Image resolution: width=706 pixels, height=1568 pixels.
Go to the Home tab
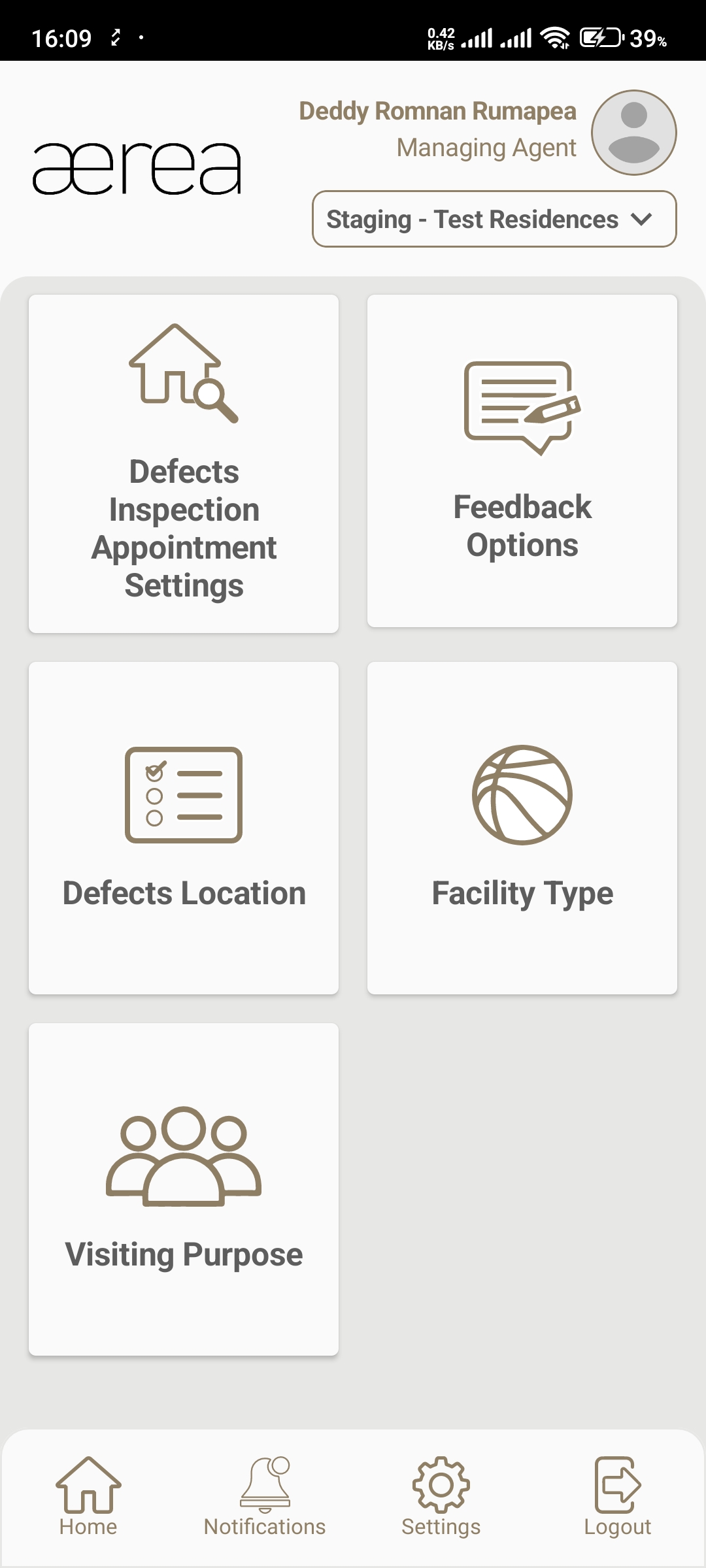[x=88, y=1496]
